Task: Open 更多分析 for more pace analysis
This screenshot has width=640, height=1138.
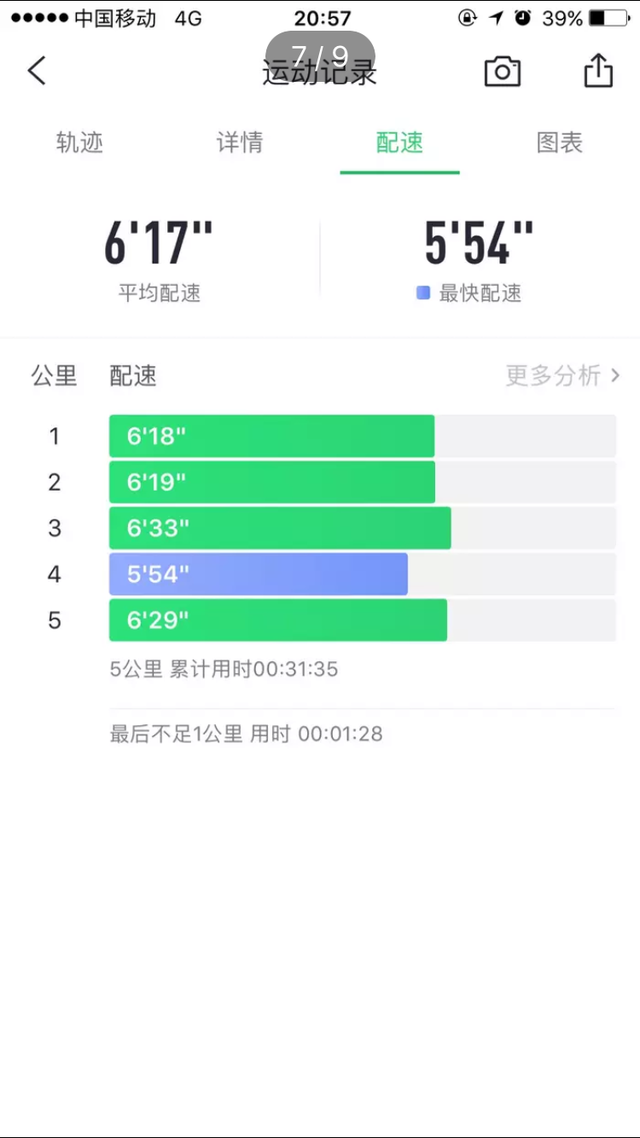Action: coord(563,376)
